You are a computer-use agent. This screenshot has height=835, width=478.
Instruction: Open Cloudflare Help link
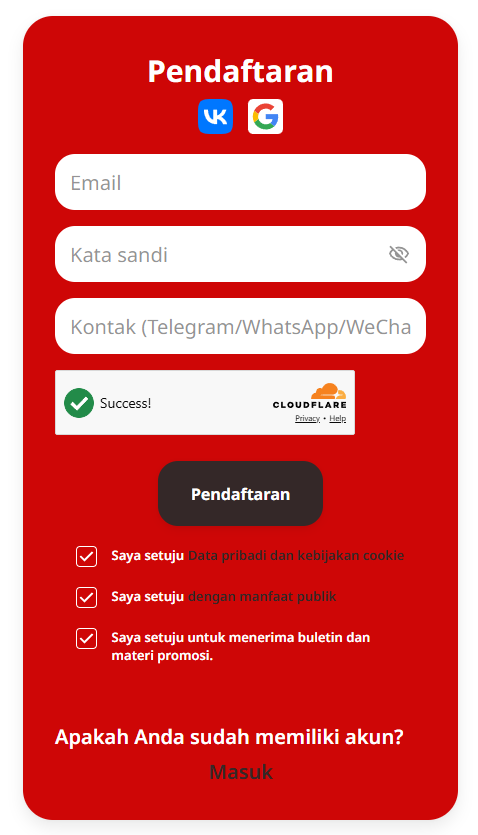click(337, 419)
